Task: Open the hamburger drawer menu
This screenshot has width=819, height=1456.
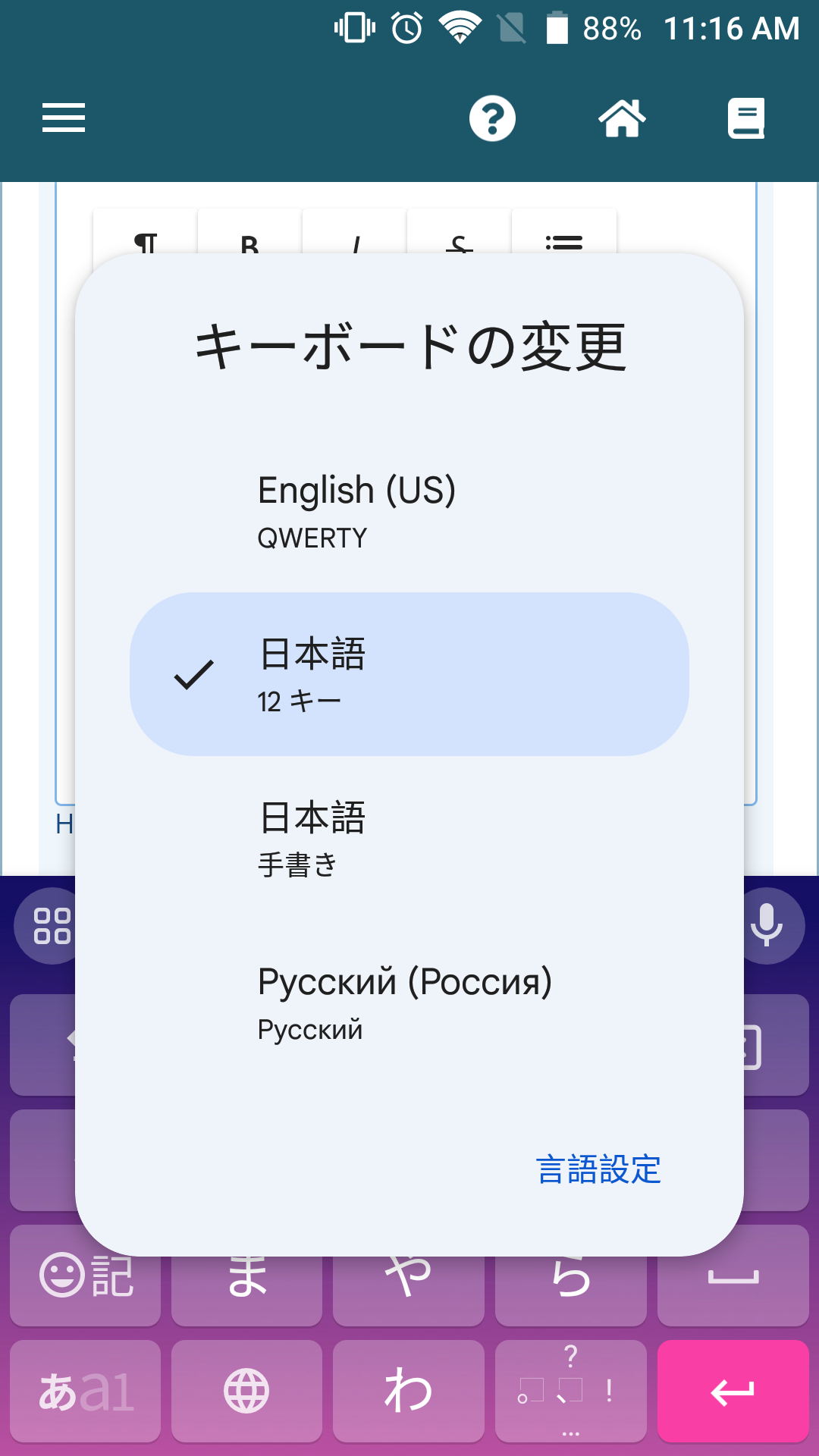Action: click(64, 118)
